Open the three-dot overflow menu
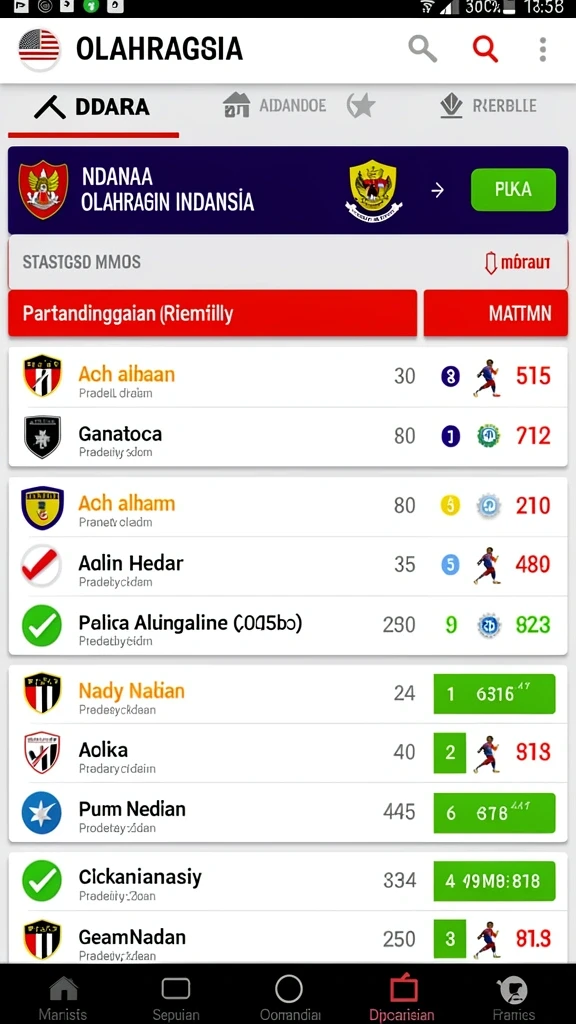 tap(543, 50)
